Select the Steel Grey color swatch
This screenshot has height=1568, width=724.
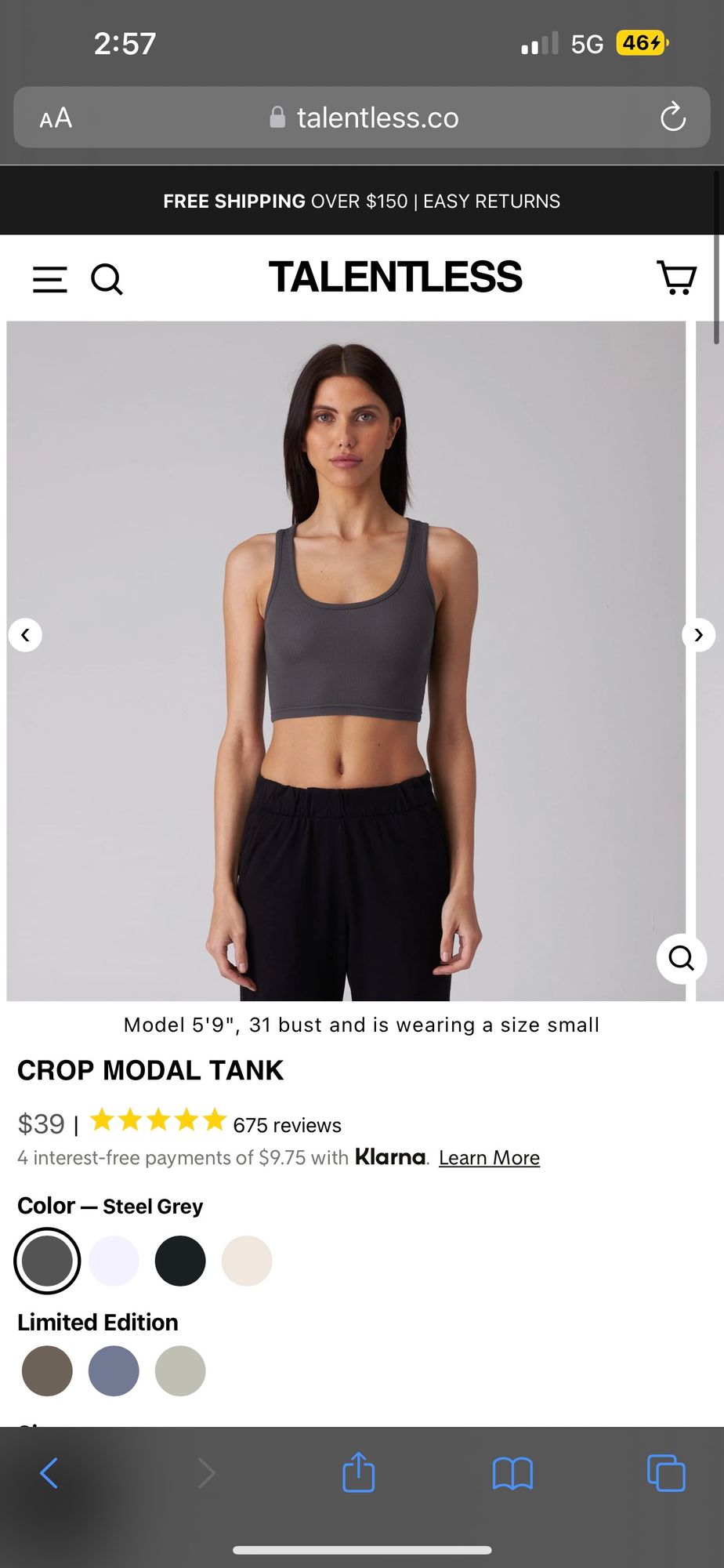tap(47, 1261)
